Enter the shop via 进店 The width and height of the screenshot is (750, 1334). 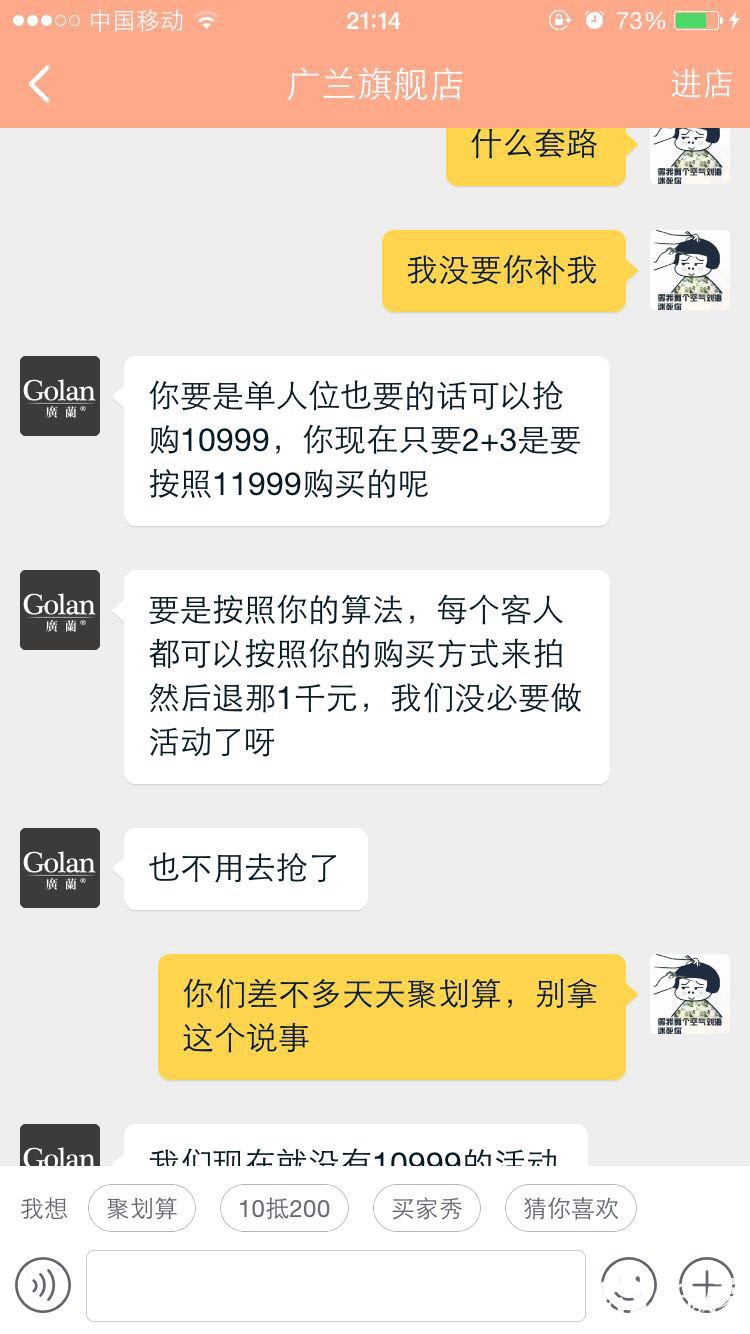(x=701, y=85)
